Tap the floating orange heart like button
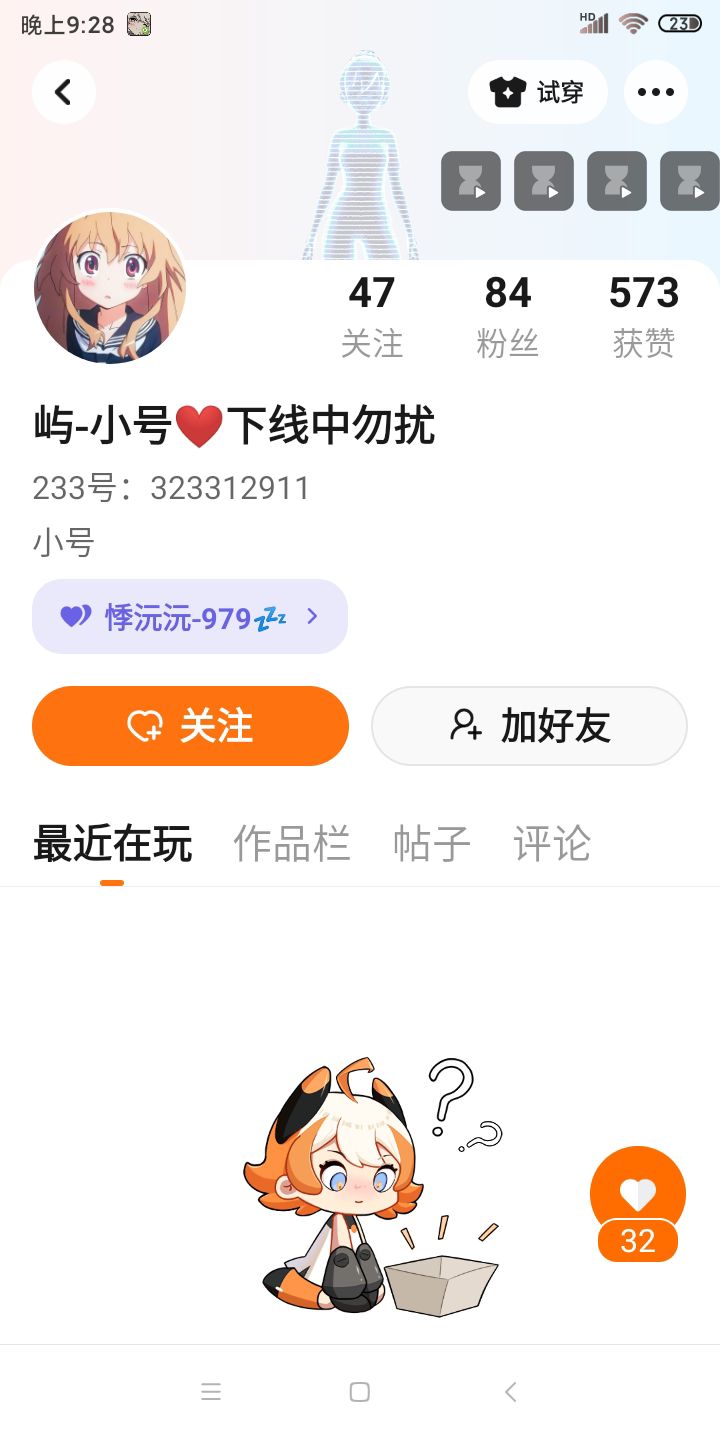The image size is (720, 1440). coord(638,1195)
